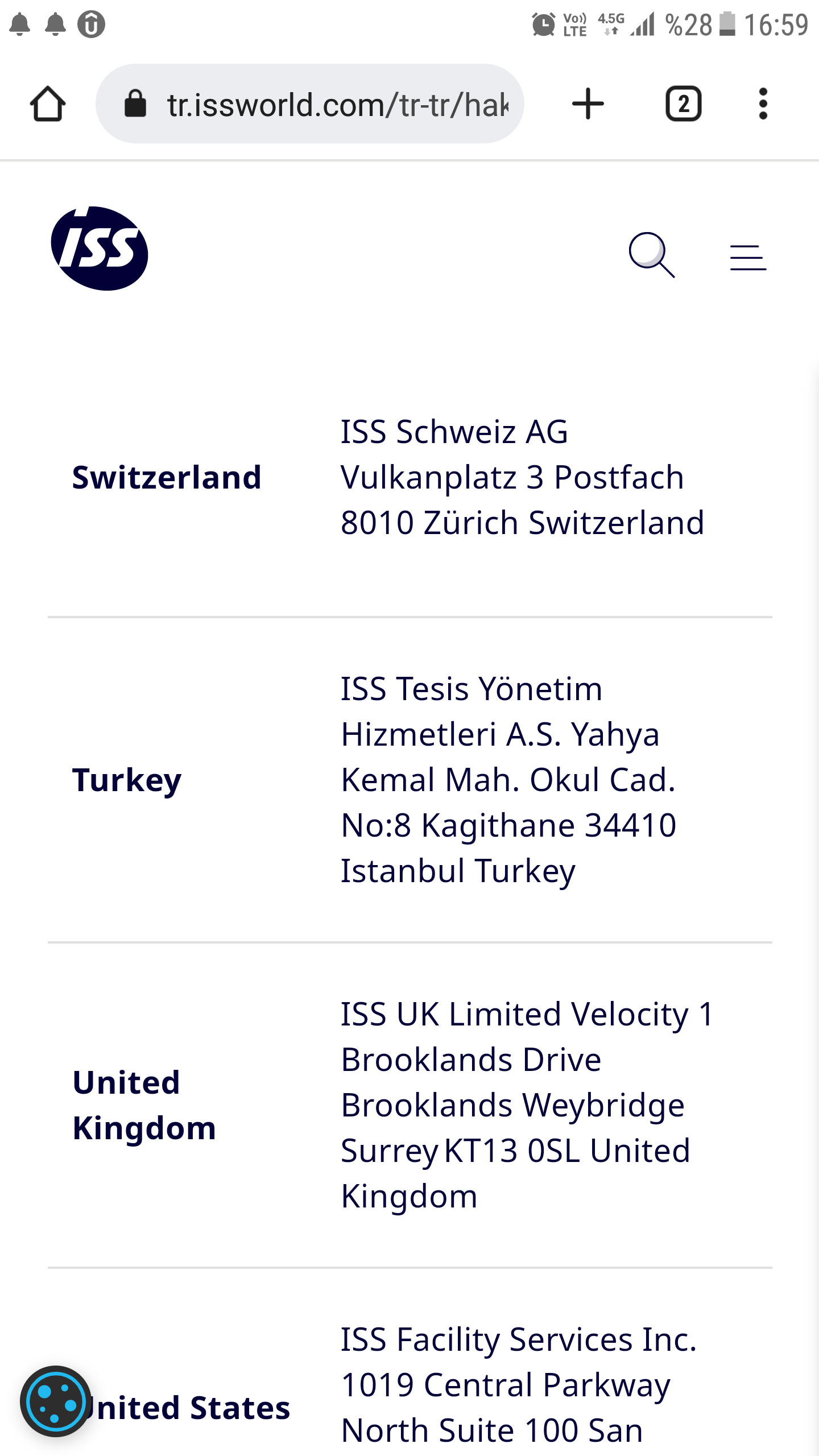Tap the floating blue assistant bubble

pos(56,1401)
